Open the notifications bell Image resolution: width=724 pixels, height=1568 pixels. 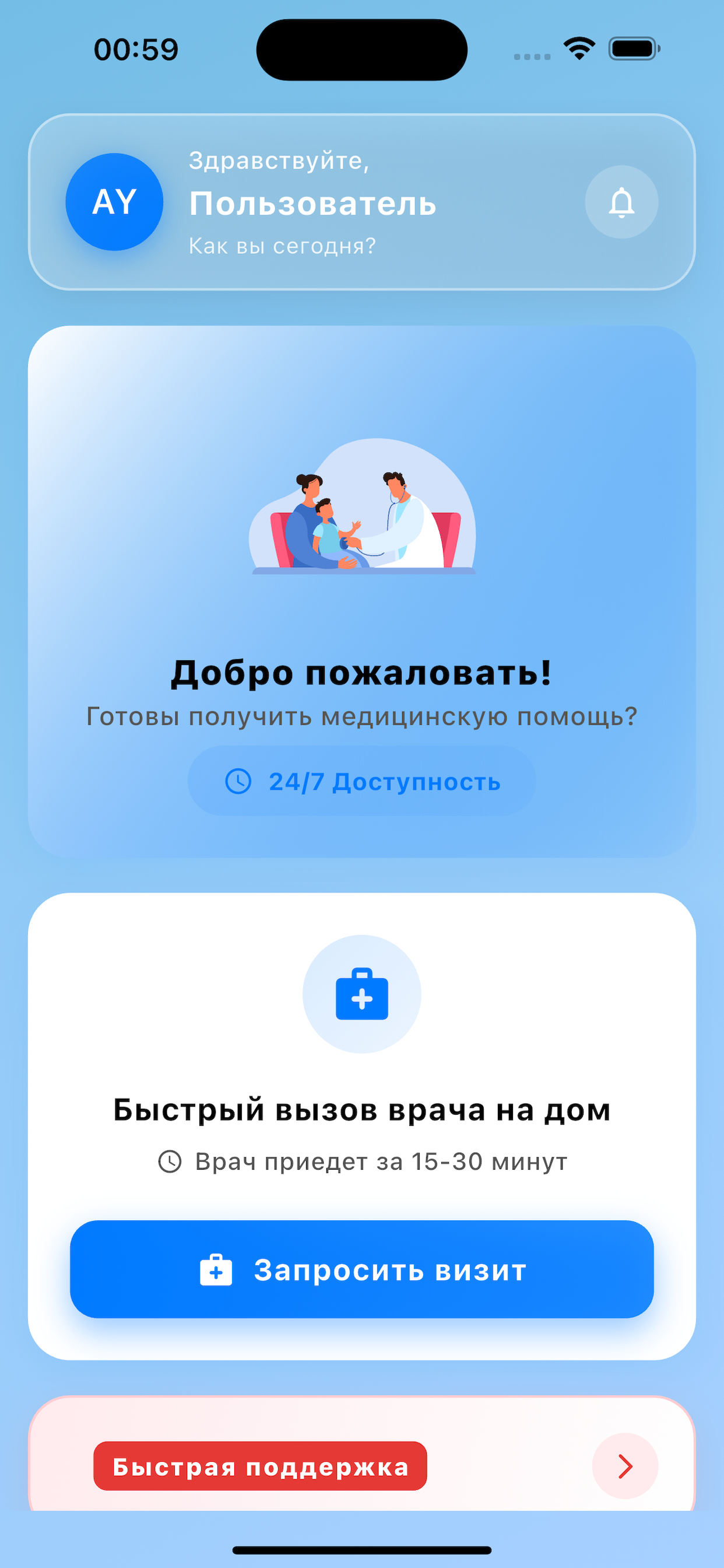tap(621, 202)
